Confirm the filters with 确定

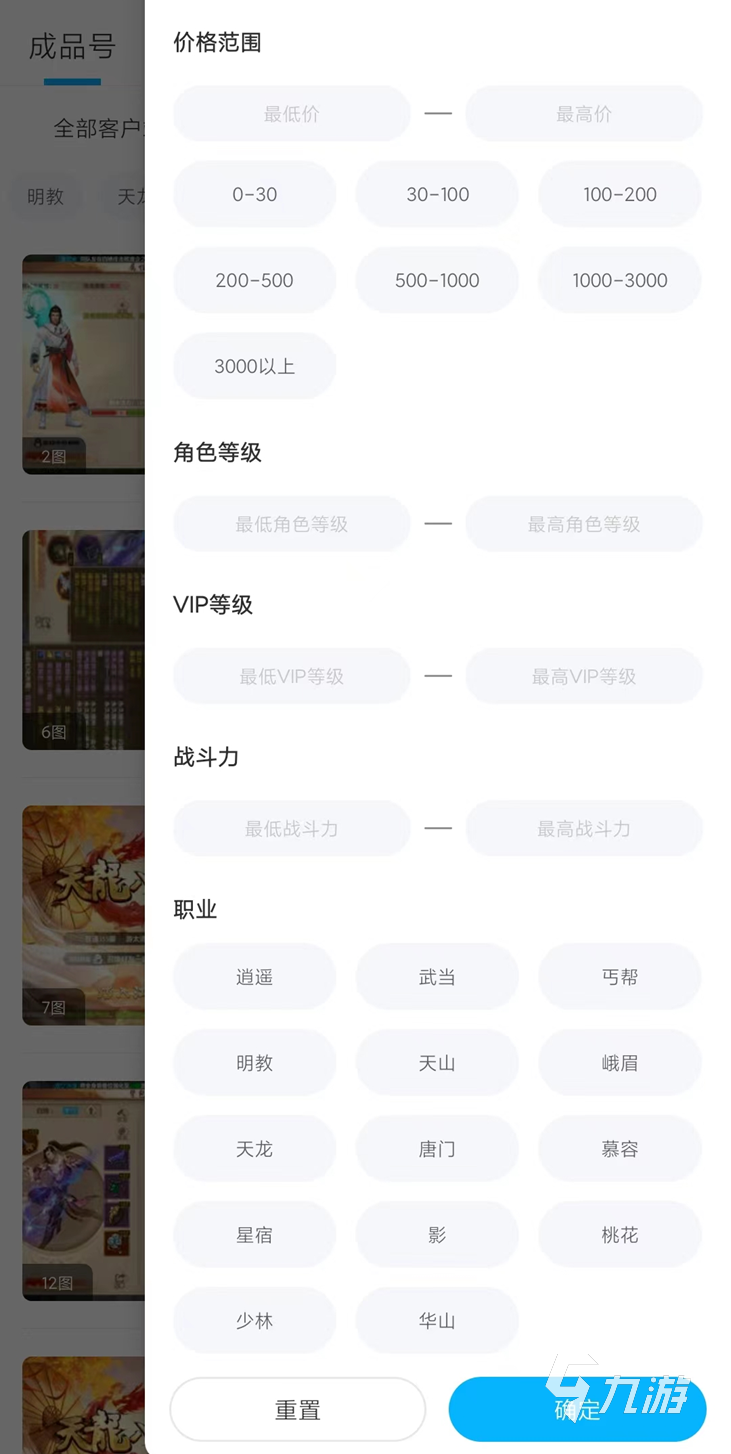577,1410
